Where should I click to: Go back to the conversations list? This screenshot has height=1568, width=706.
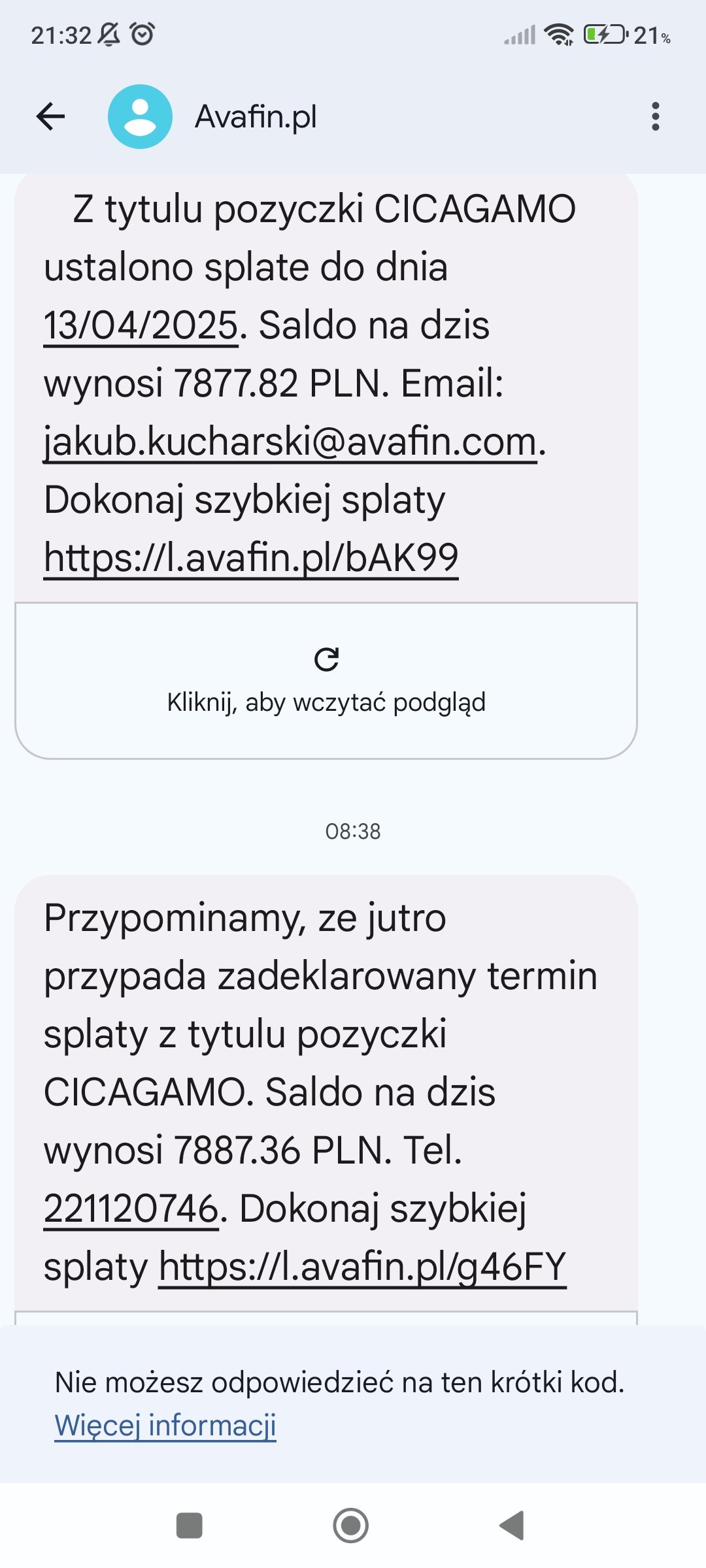click(50, 117)
